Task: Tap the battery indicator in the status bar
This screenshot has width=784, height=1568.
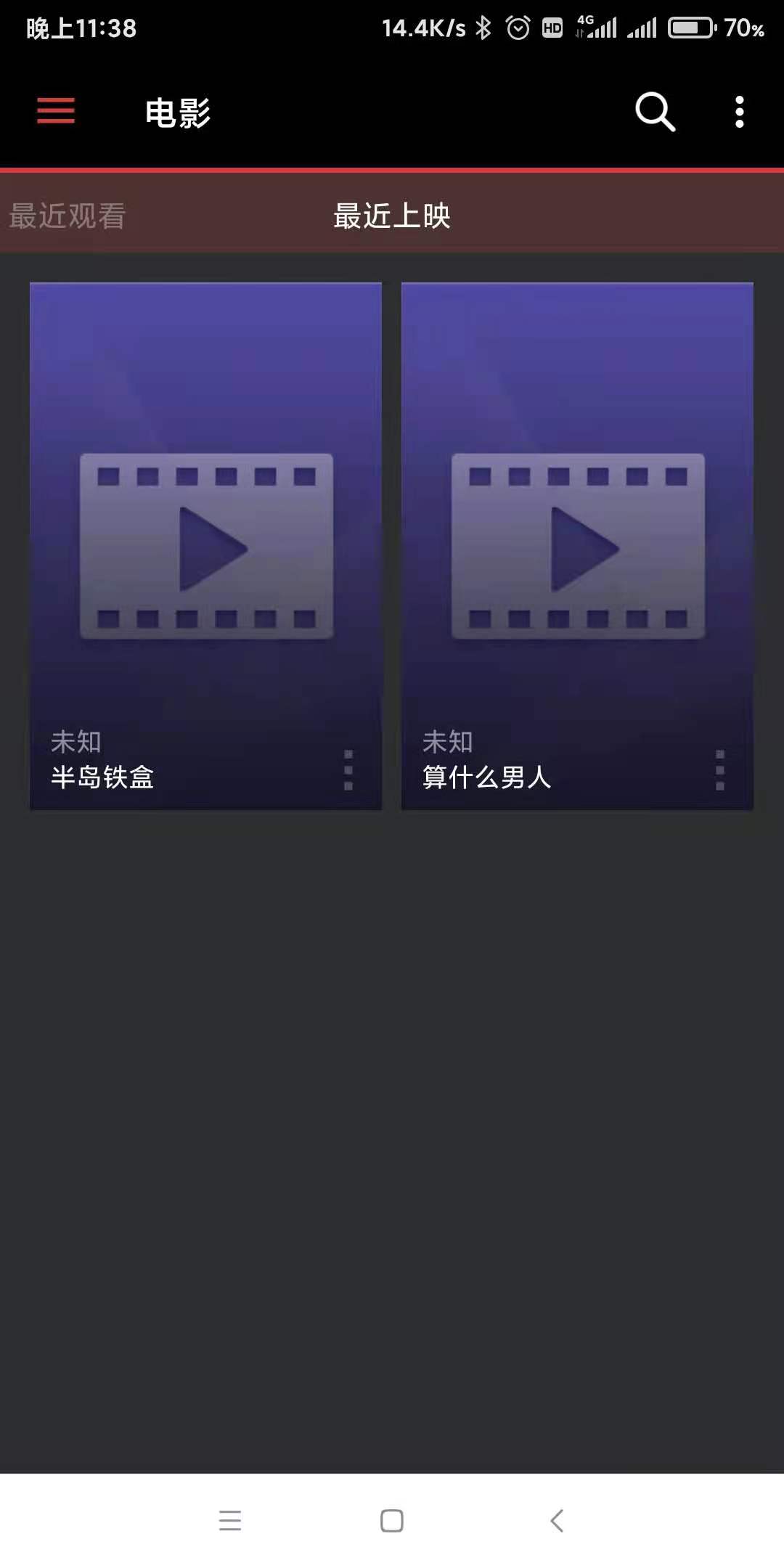Action: click(x=688, y=28)
